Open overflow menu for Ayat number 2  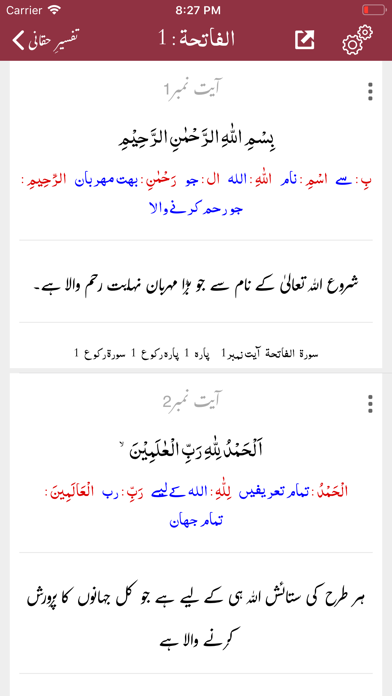pos(370,403)
